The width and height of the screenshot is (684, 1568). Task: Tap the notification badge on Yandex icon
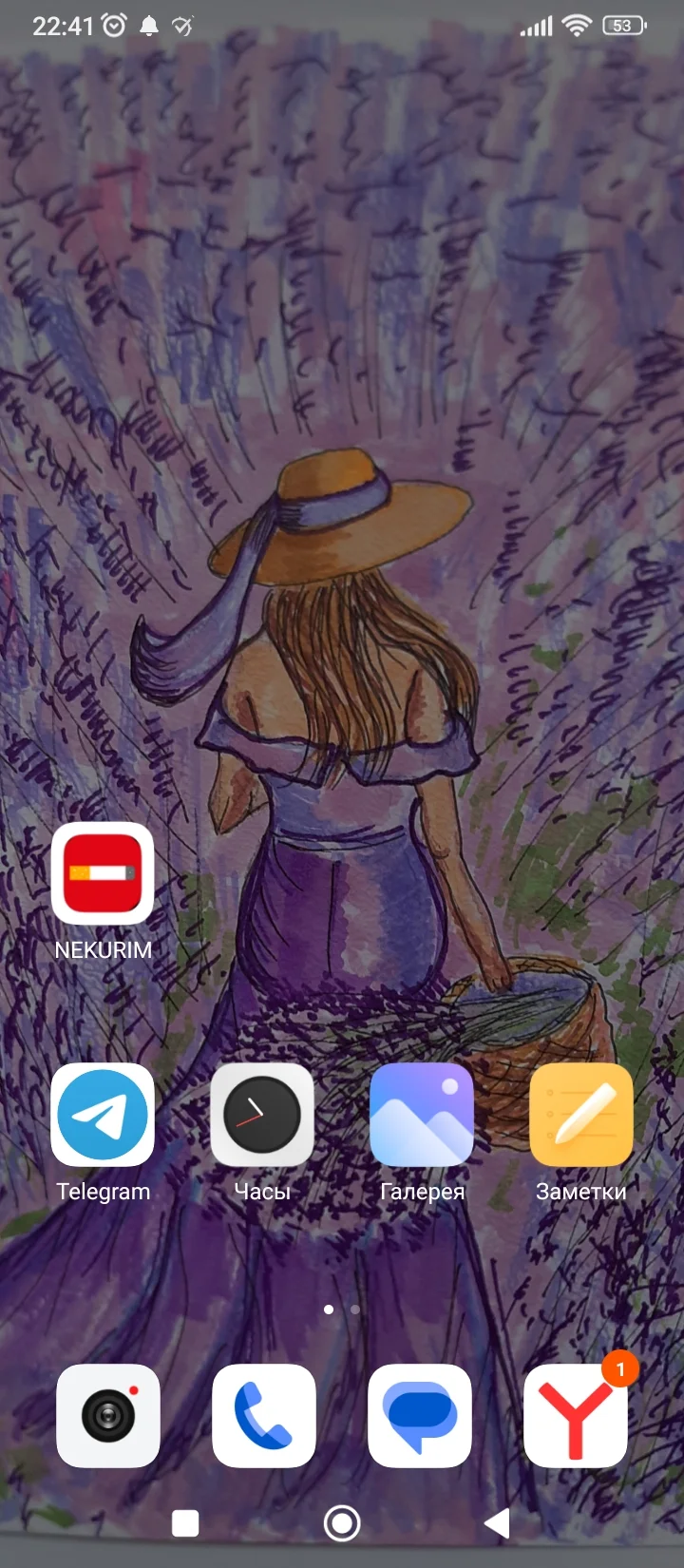tap(618, 1369)
